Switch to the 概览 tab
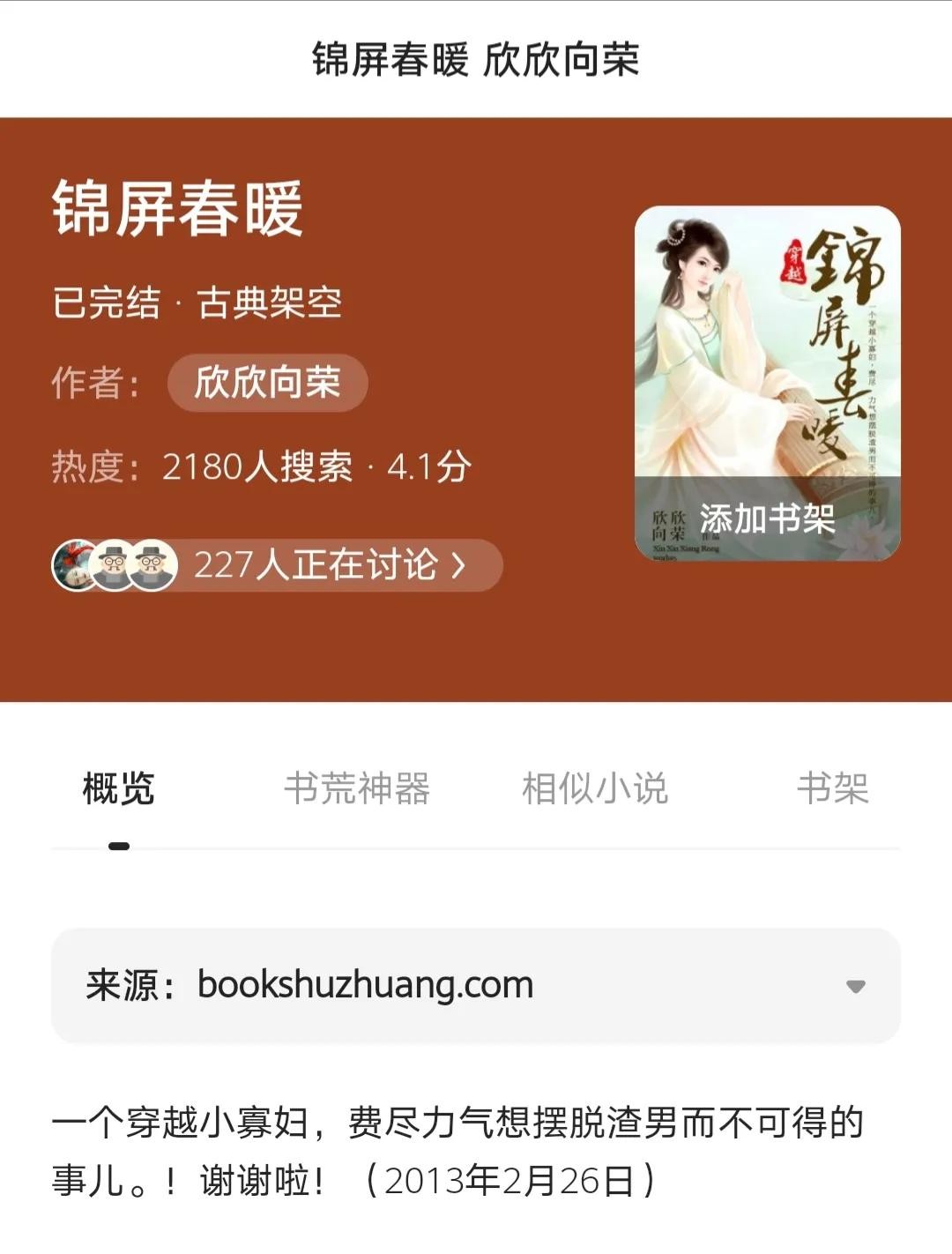Viewport: 952px width, 1254px height. (118, 788)
